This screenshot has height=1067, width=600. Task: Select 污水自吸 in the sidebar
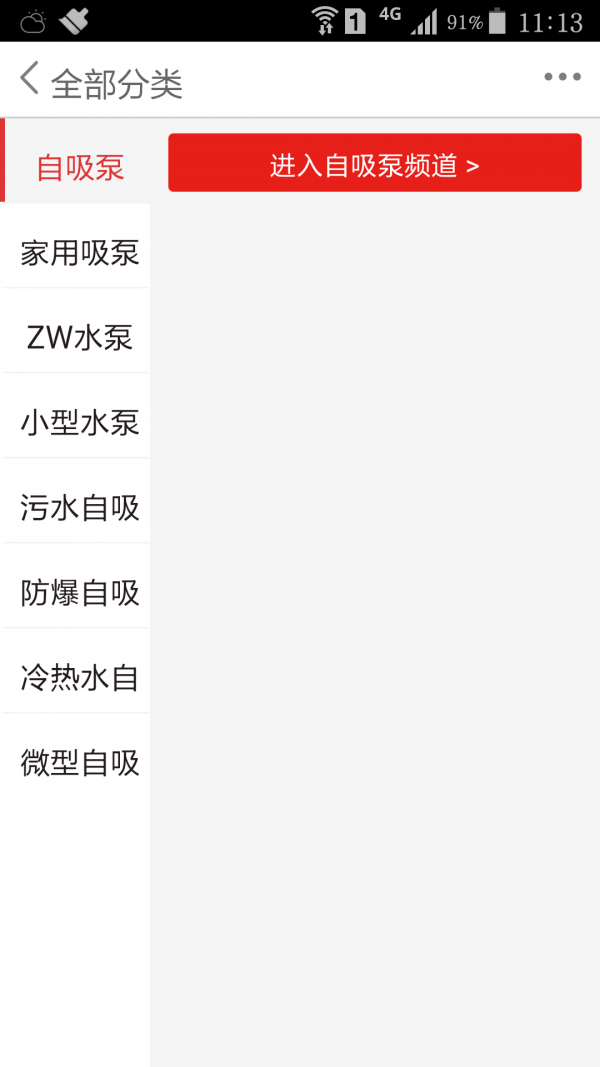tap(80, 508)
